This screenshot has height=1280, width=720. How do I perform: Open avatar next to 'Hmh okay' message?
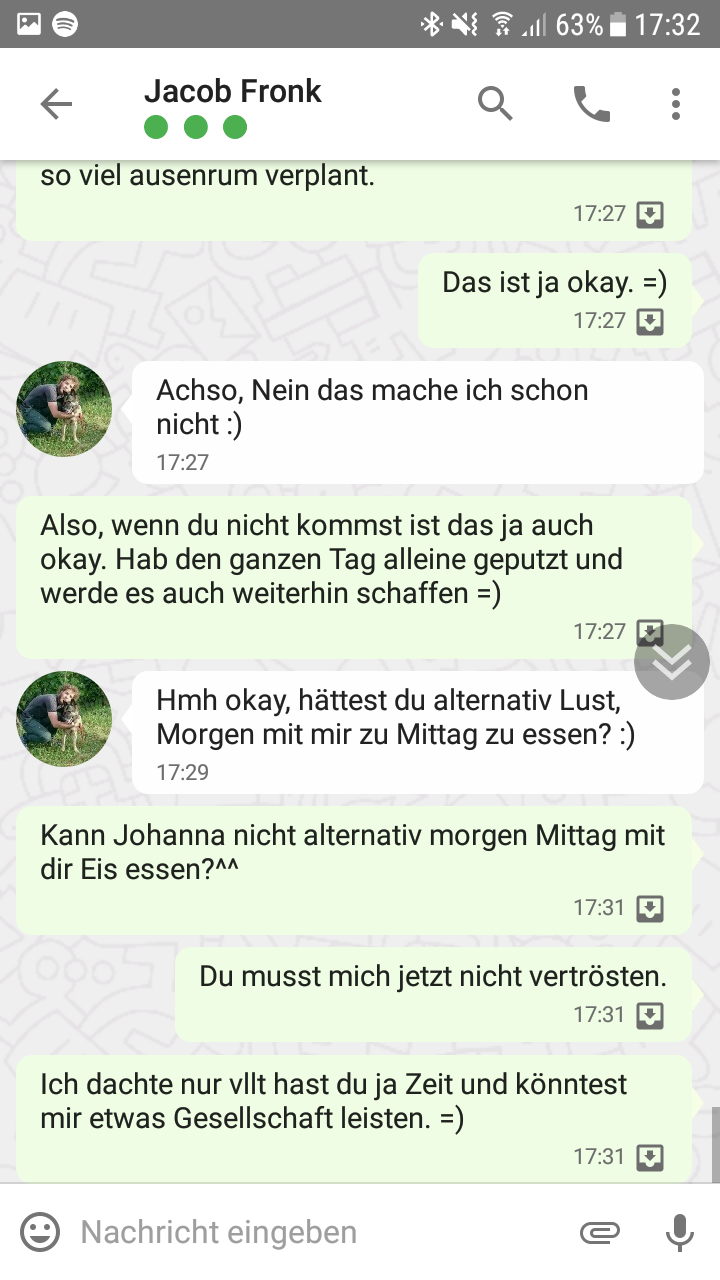point(64,719)
